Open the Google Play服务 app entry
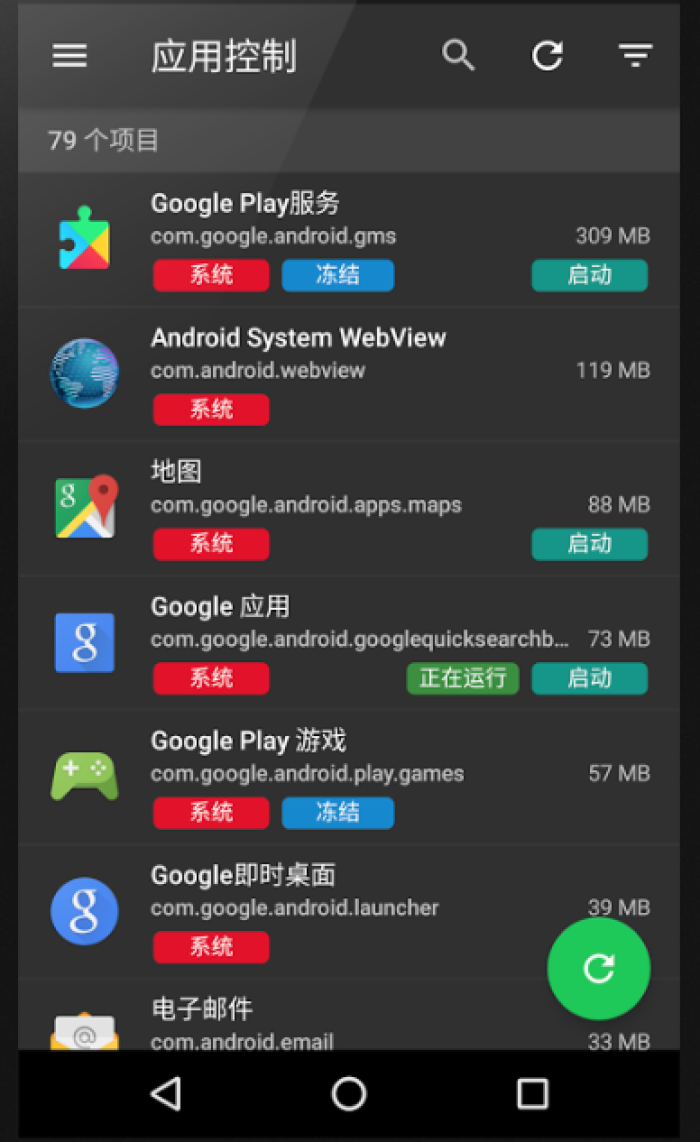 click(300, 220)
